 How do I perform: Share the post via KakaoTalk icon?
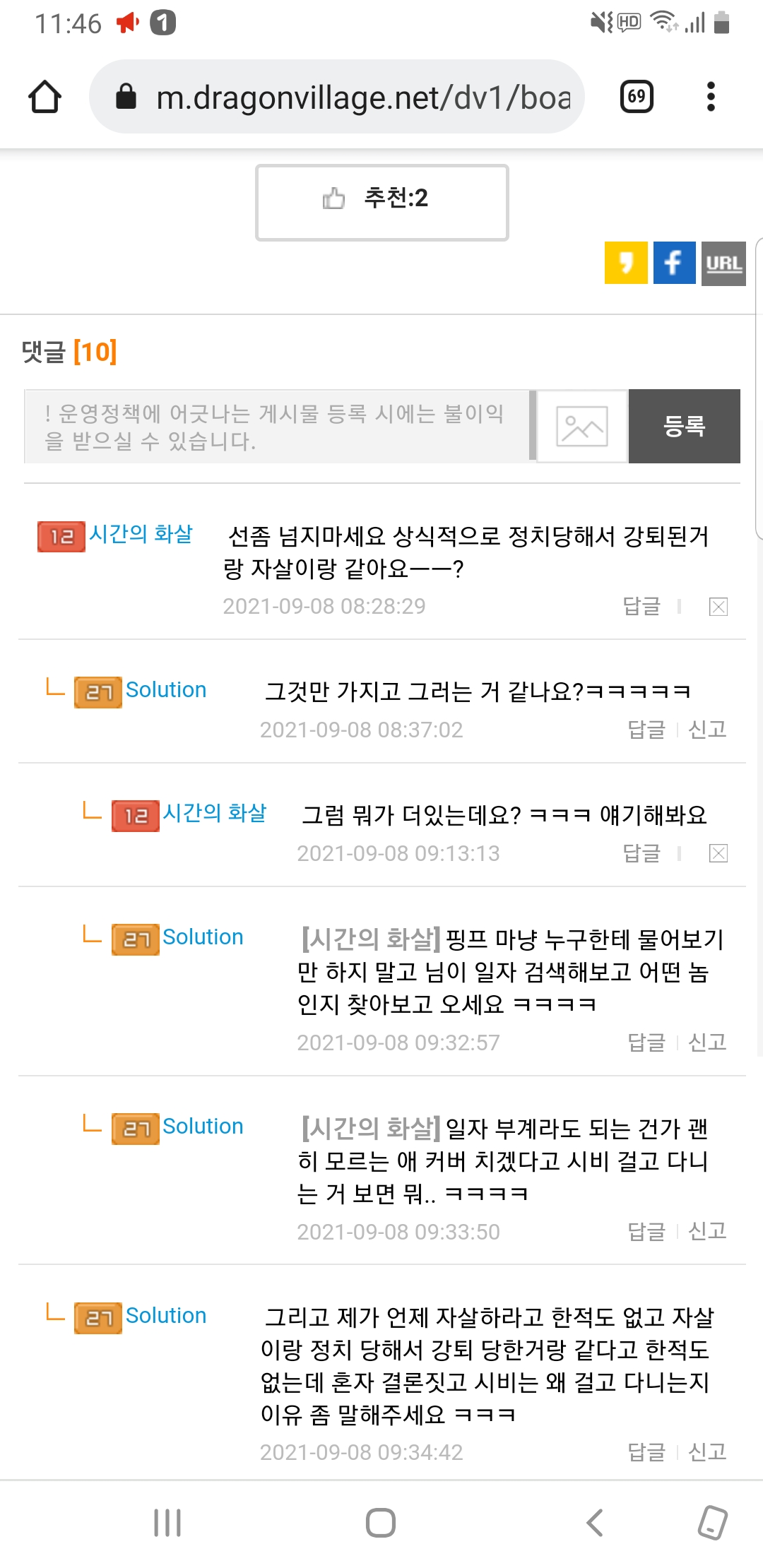click(x=626, y=263)
